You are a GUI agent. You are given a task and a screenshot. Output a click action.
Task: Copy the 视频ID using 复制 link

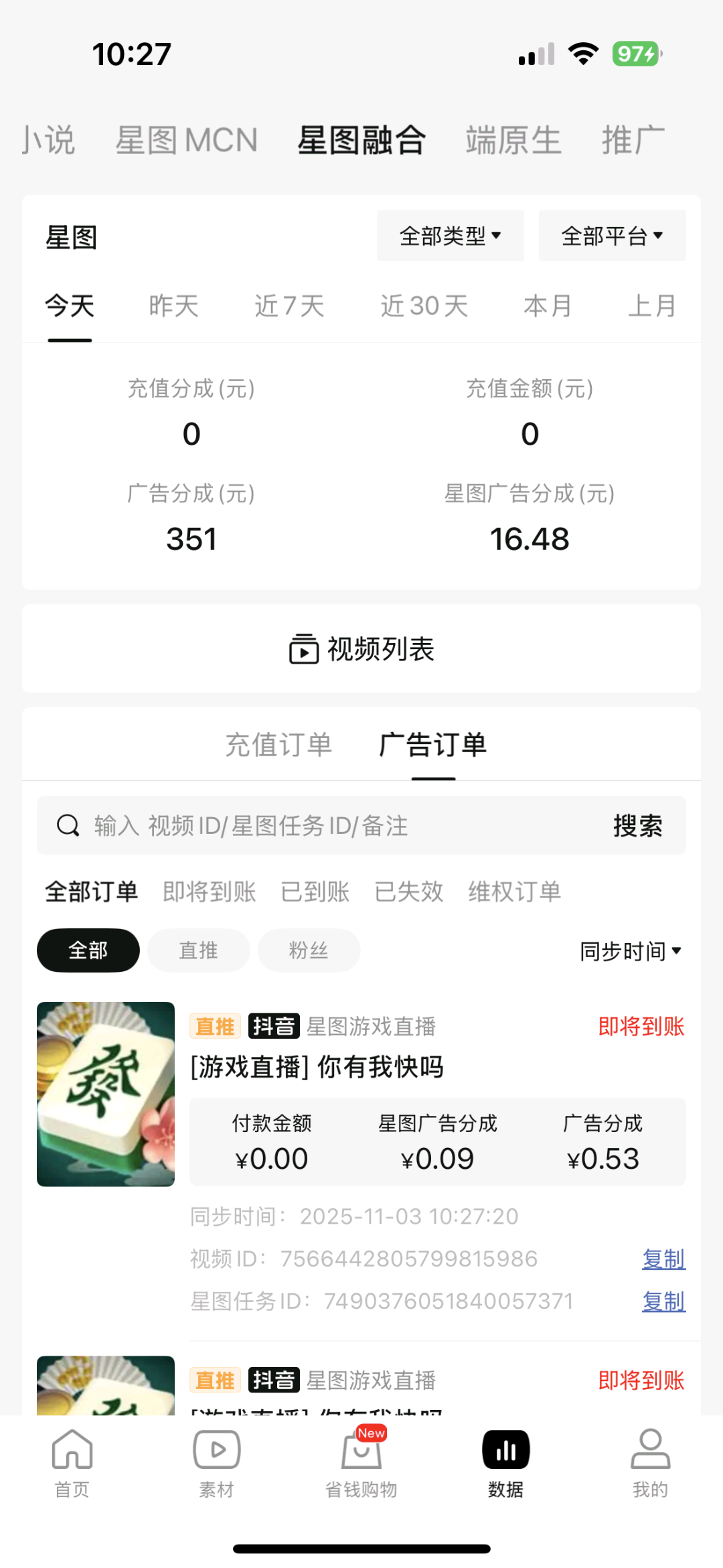[x=663, y=1259]
